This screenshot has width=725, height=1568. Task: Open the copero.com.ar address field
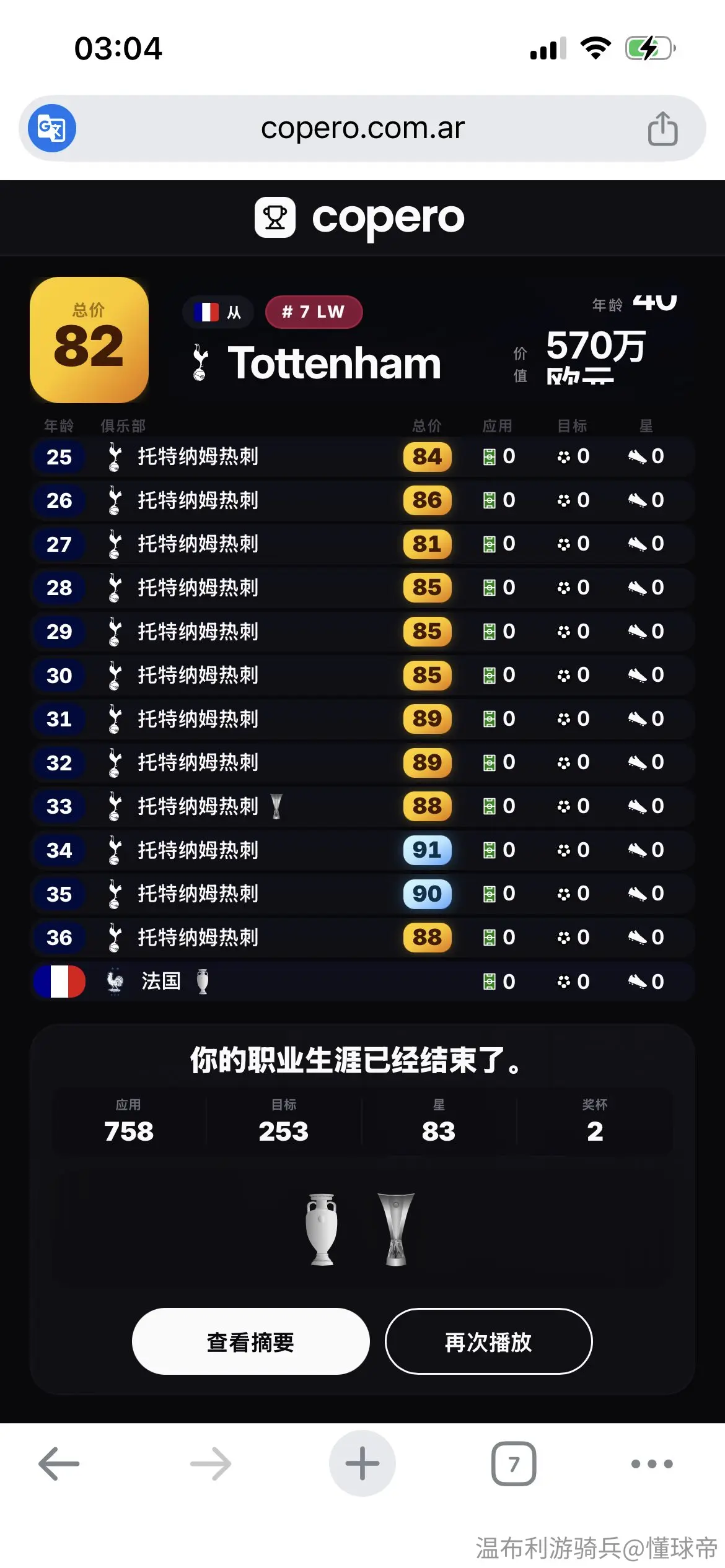coord(362,128)
